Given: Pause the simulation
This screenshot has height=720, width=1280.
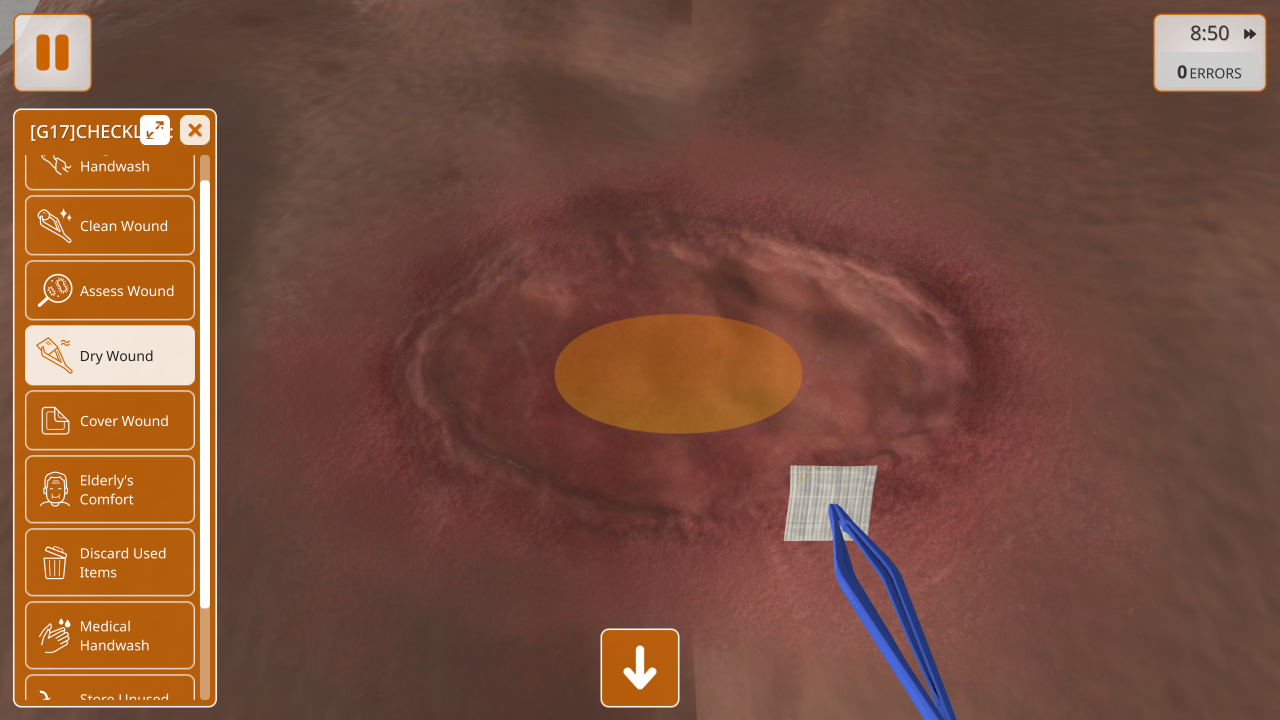Looking at the screenshot, I should pyautogui.click(x=53, y=53).
